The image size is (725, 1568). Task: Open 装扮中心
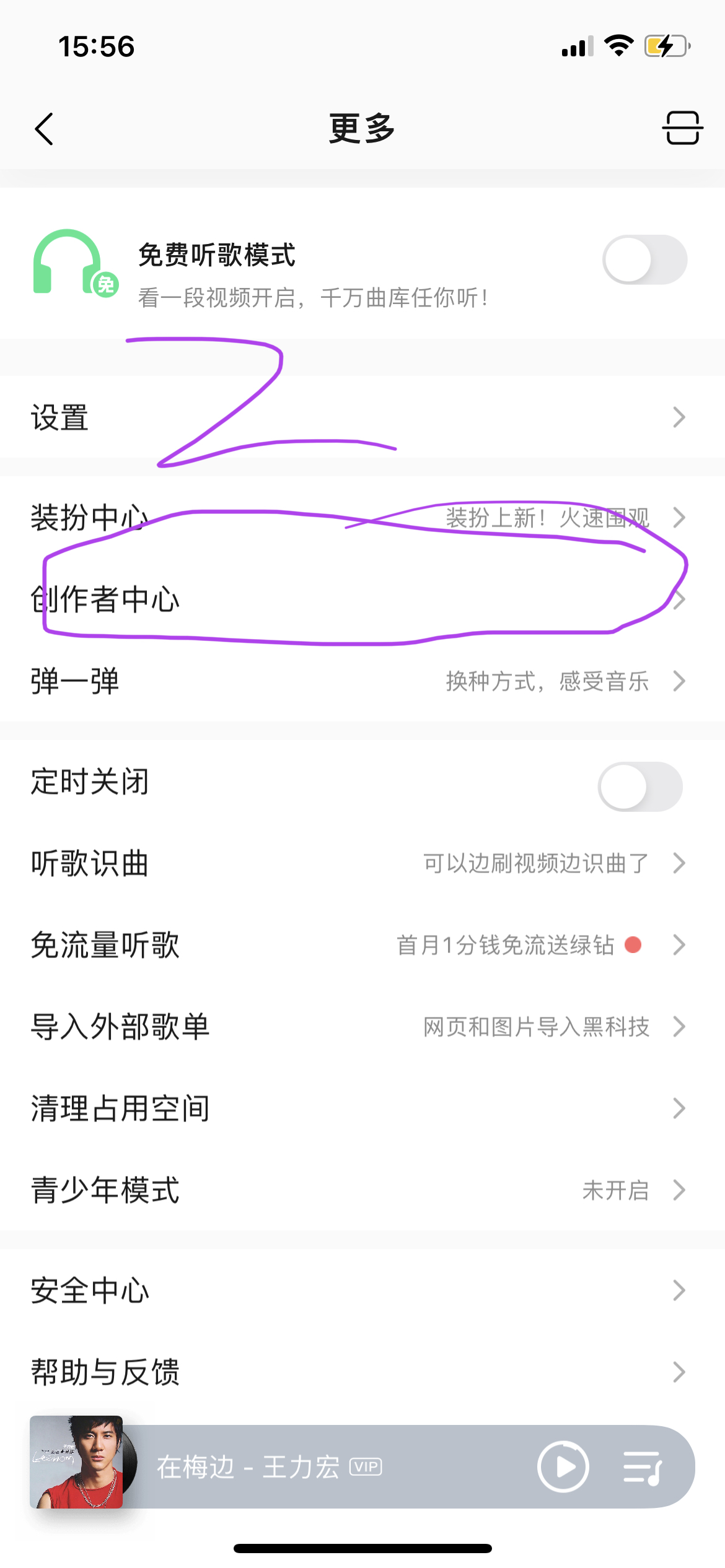pyautogui.click(x=362, y=517)
